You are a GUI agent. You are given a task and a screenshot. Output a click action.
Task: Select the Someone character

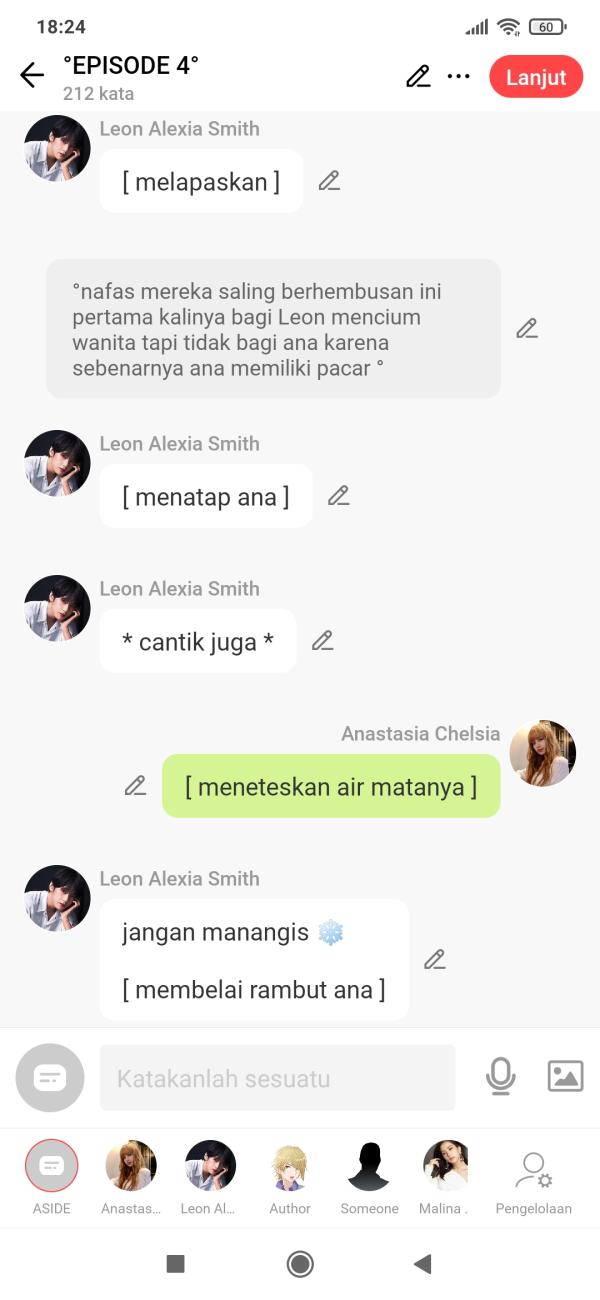(369, 1166)
